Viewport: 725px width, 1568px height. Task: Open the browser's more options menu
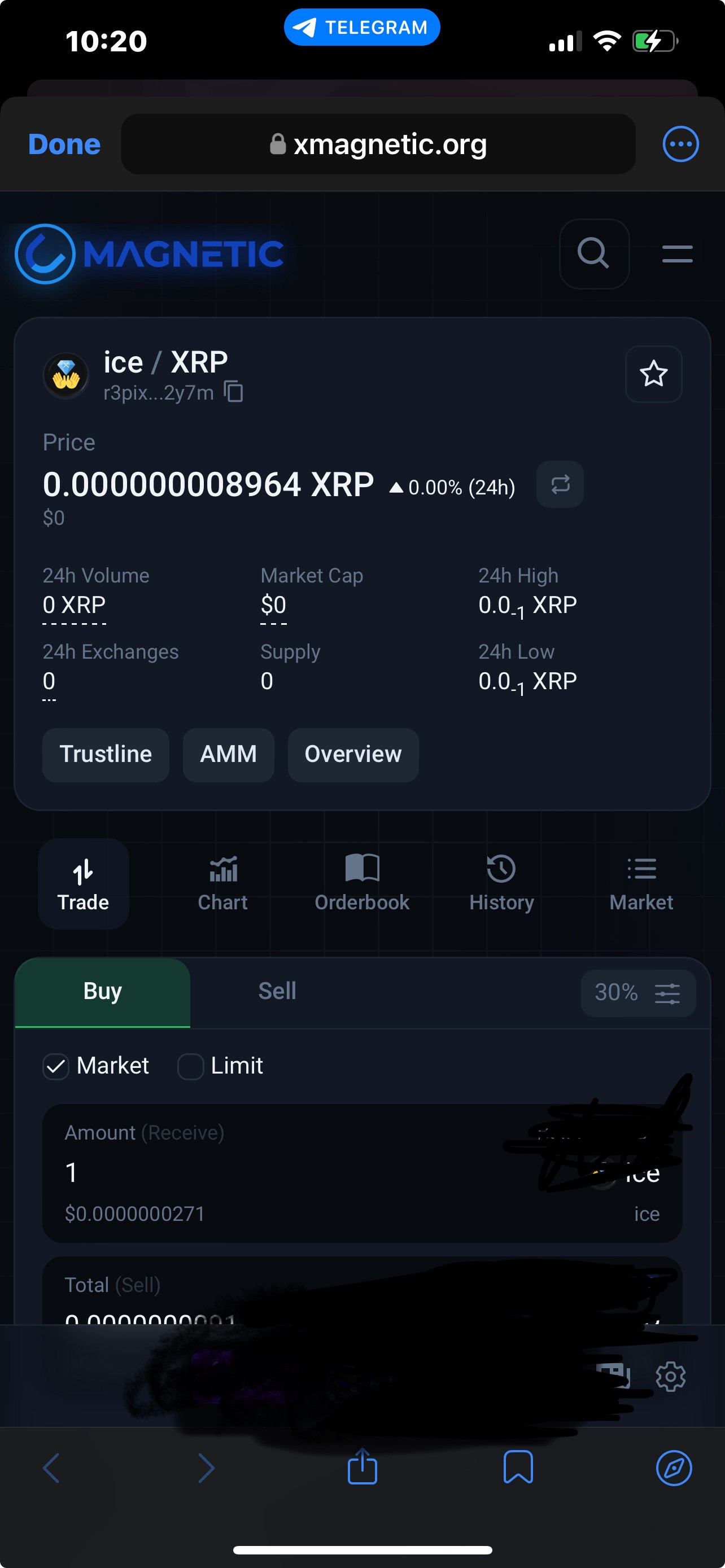(x=680, y=144)
